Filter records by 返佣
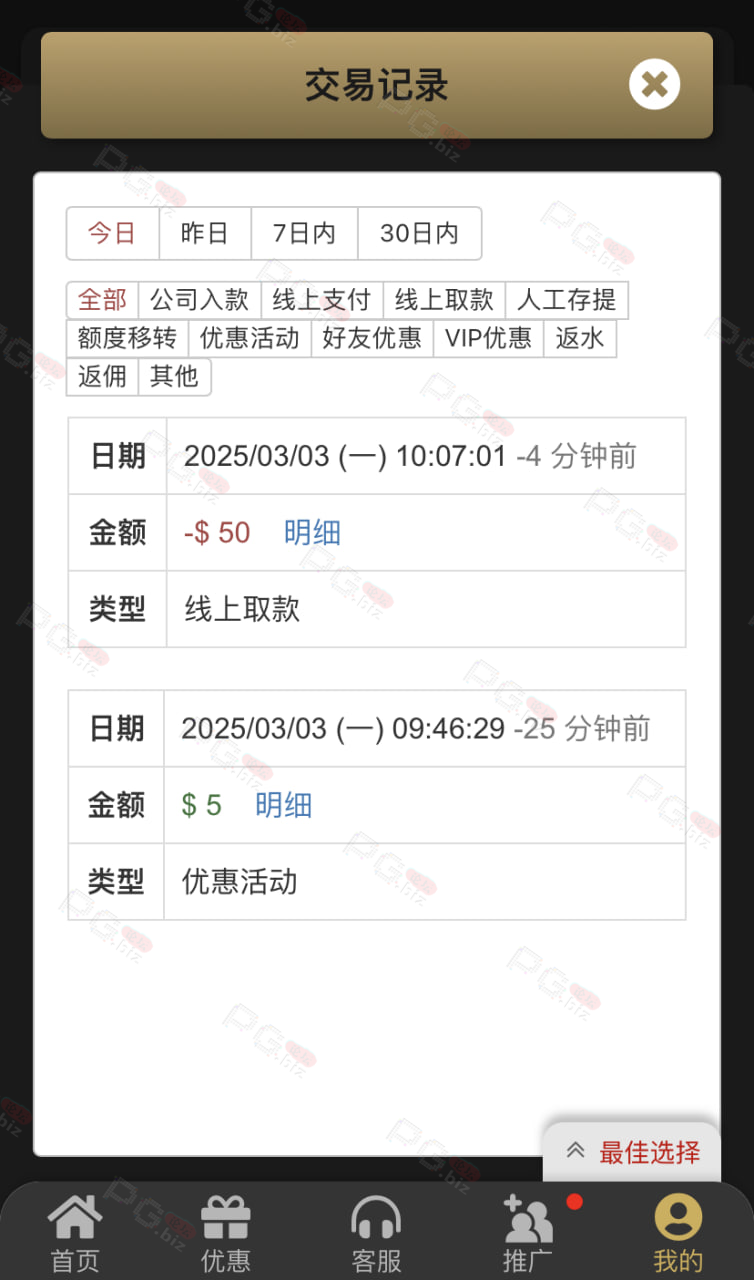Viewport: 754px width, 1280px height. pos(103,377)
